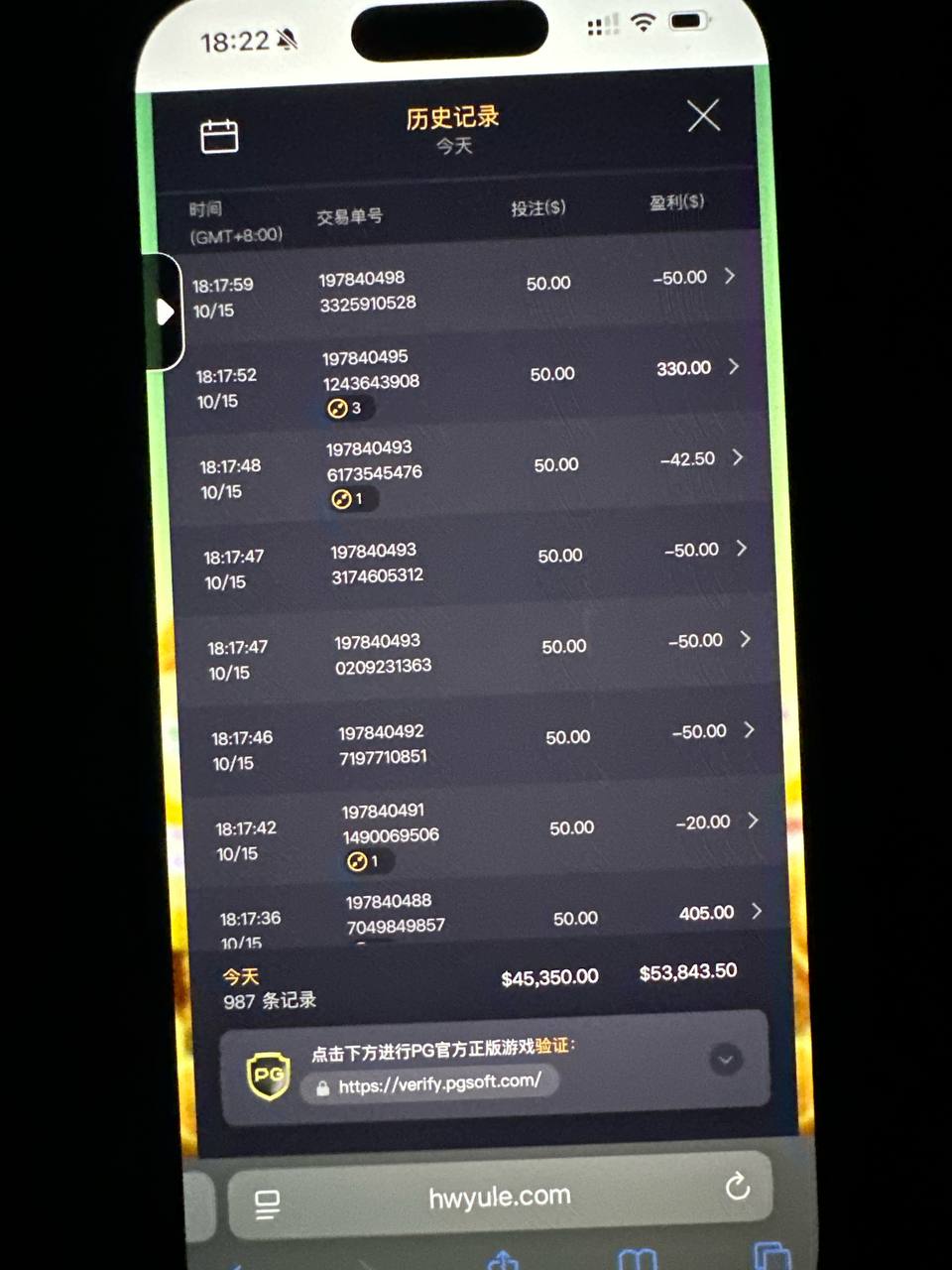View the 405.00 profit record
The image size is (952, 1270).
click(x=757, y=911)
